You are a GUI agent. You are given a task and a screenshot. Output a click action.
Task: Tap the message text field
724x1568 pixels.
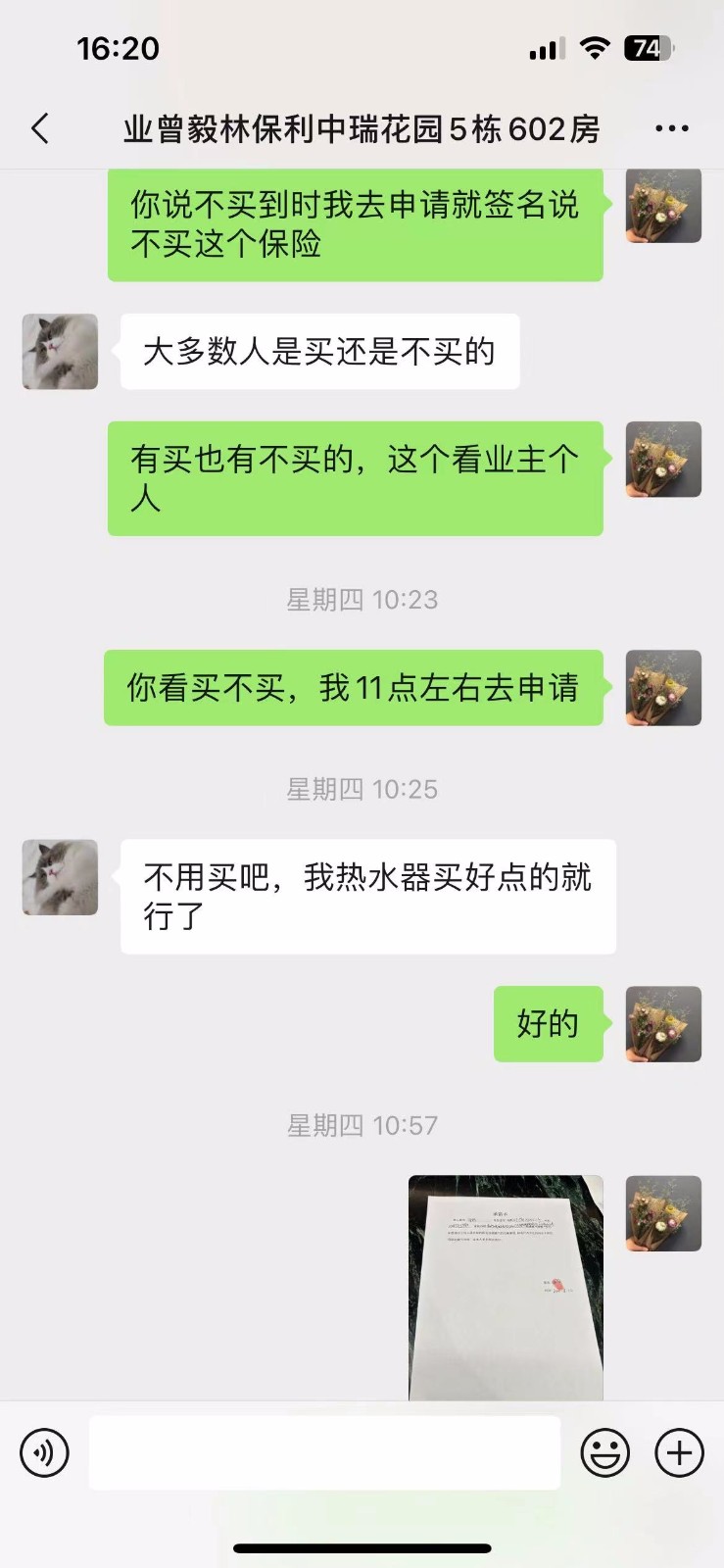coord(324,1452)
